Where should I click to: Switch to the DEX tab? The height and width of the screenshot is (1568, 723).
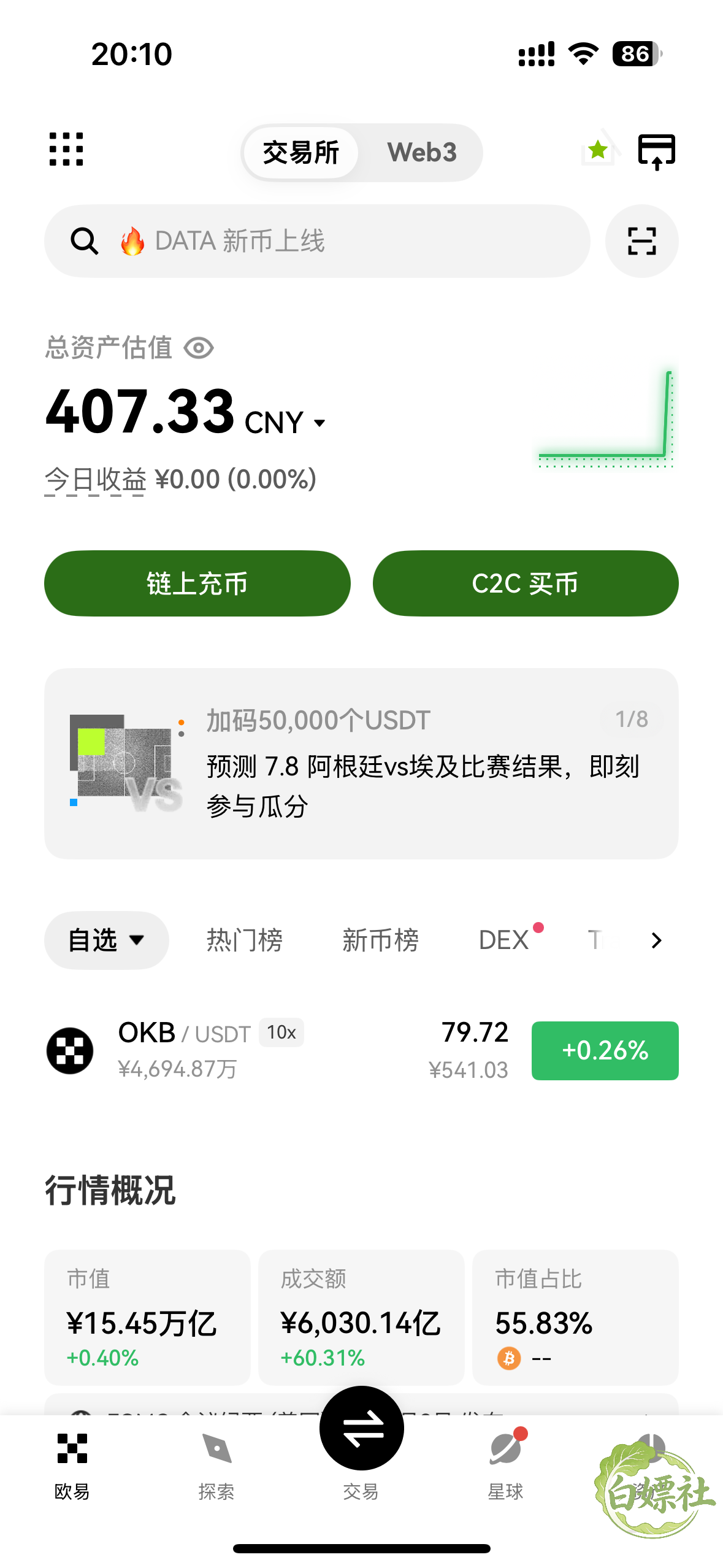tap(504, 940)
